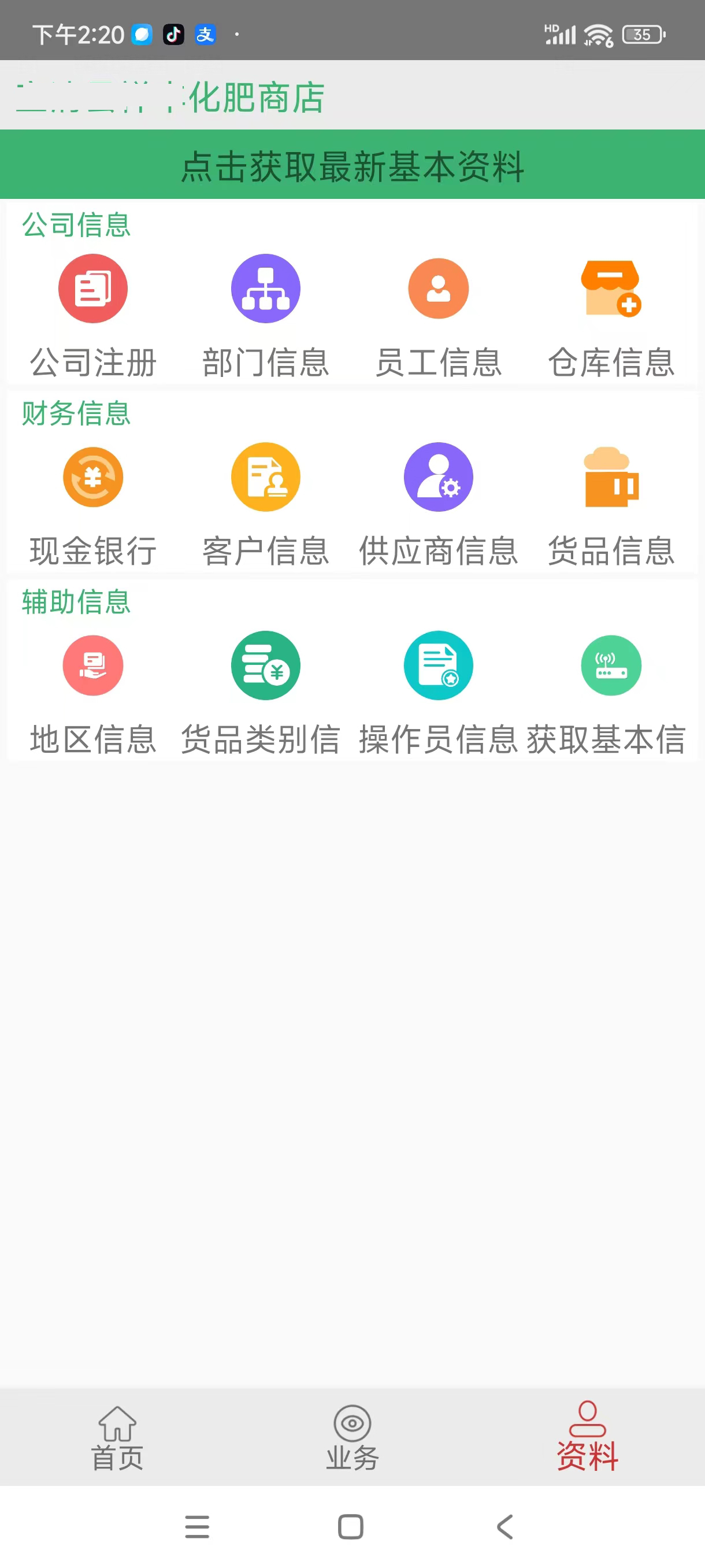705x1568 pixels.
Task: Open 地区信息 item
Action: [93, 693]
